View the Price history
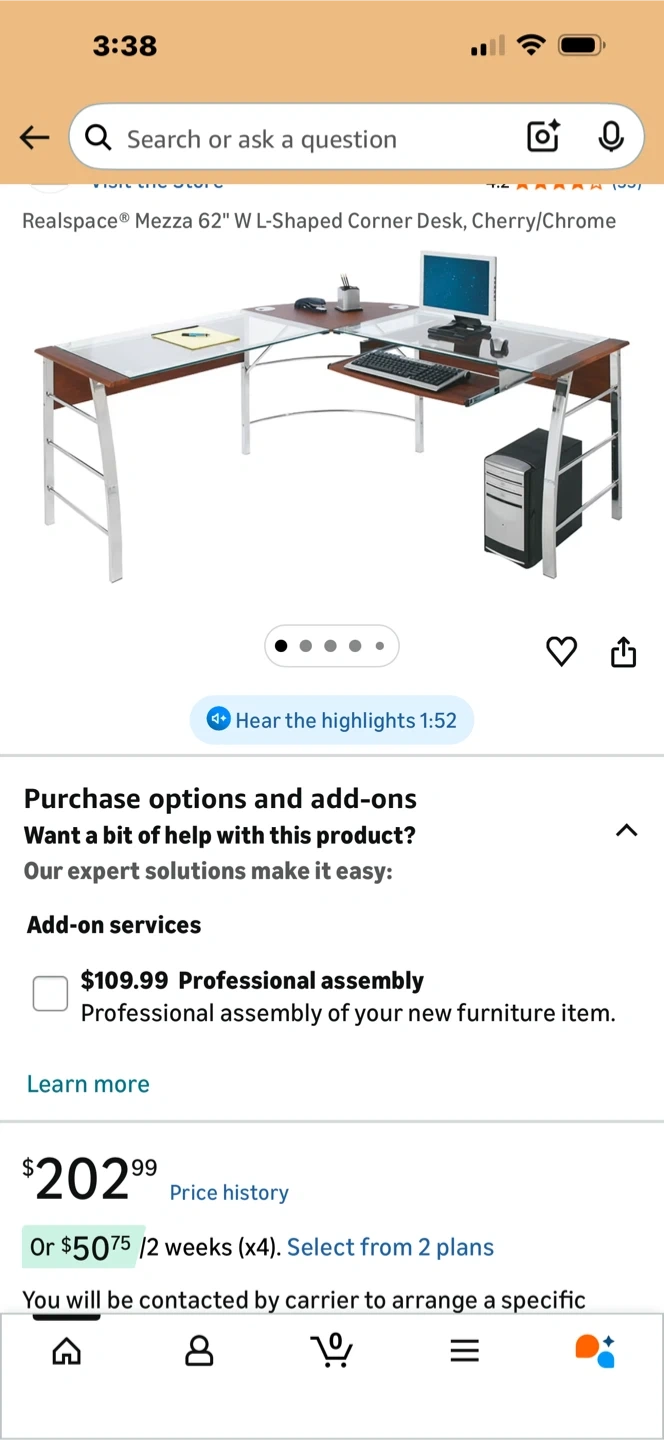Image resolution: width=664 pixels, height=1440 pixels. pyautogui.click(x=229, y=1192)
